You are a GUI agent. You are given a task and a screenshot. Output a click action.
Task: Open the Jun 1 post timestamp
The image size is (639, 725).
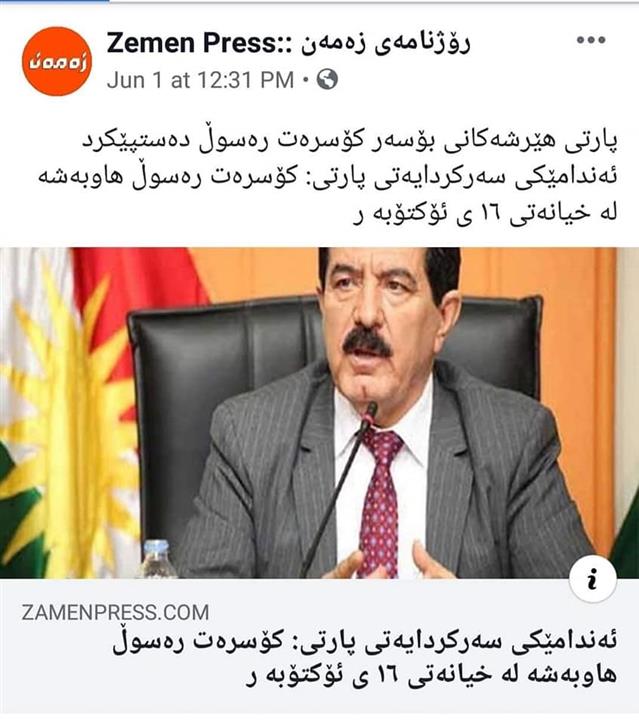200,79
